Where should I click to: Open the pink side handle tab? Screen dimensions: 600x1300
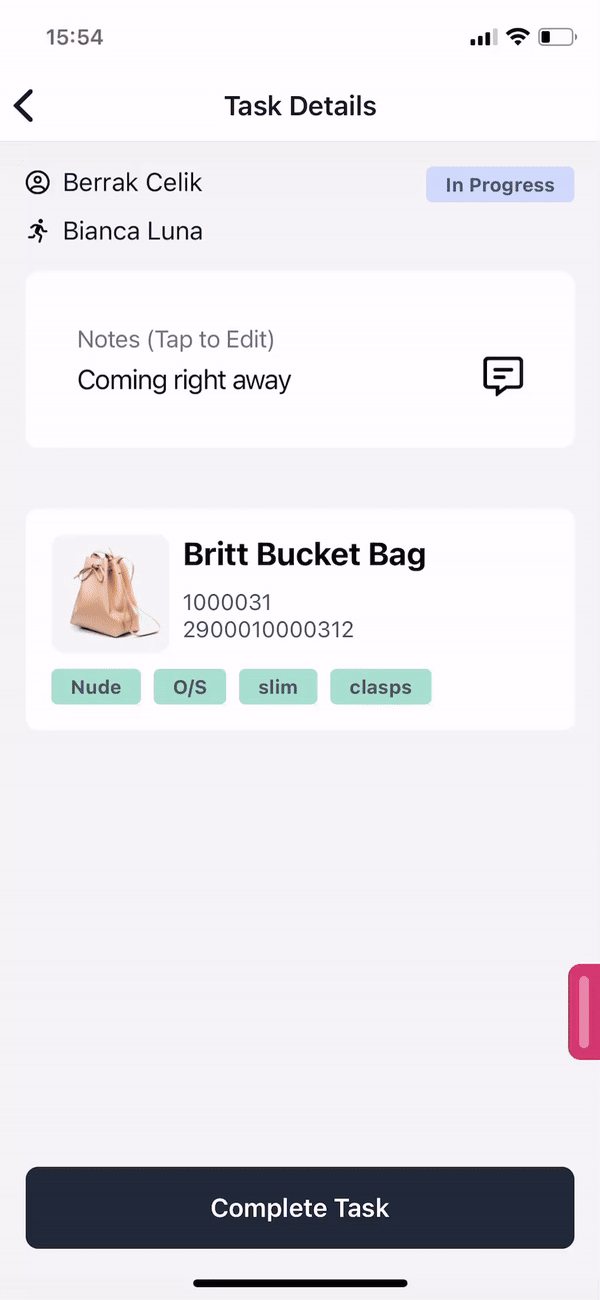point(584,1011)
